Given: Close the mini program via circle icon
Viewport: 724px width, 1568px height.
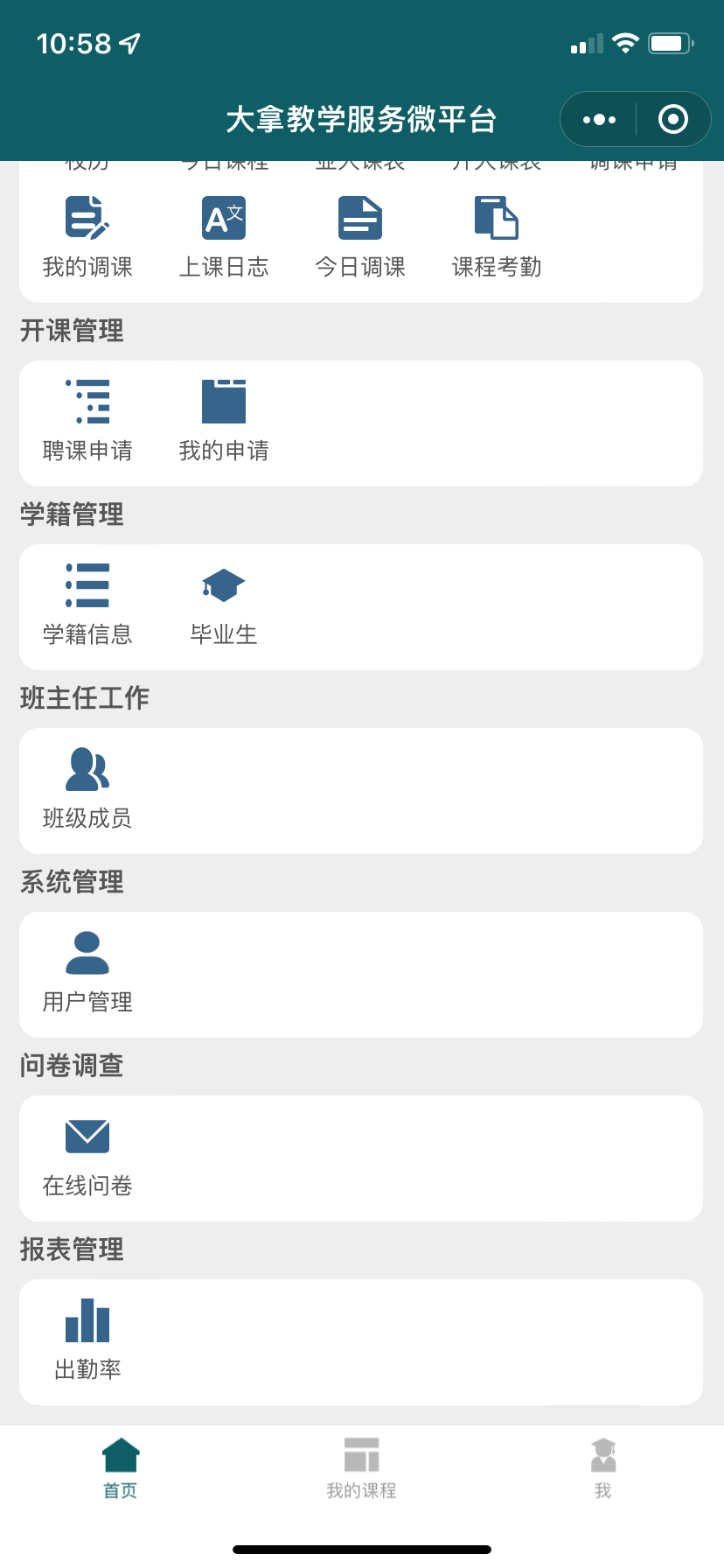Looking at the screenshot, I should [x=672, y=120].
